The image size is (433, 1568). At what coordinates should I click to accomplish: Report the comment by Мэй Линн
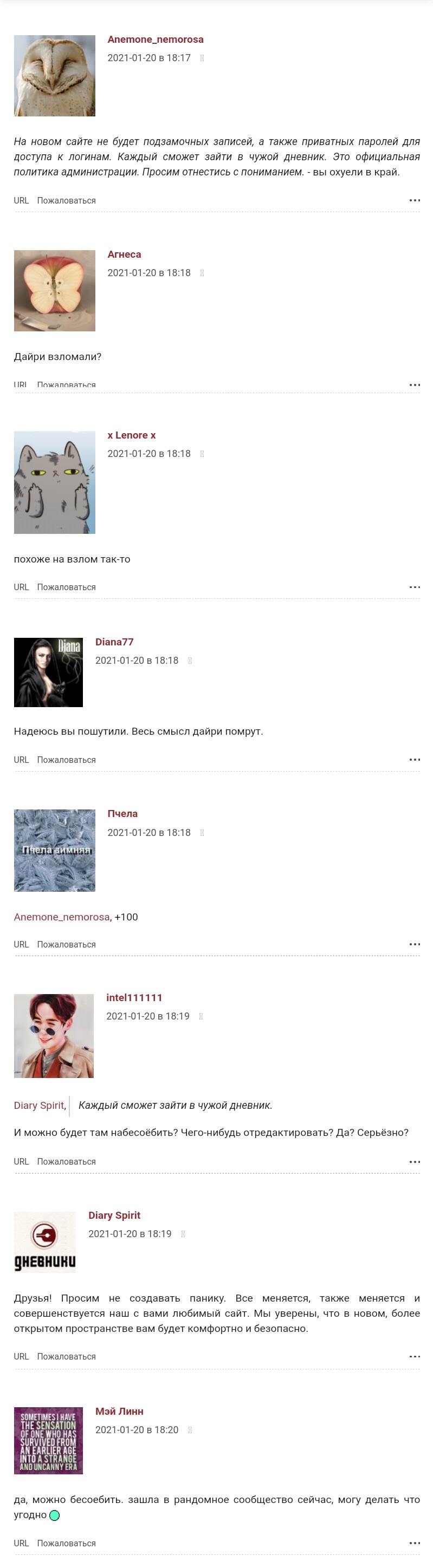tap(66, 1543)
